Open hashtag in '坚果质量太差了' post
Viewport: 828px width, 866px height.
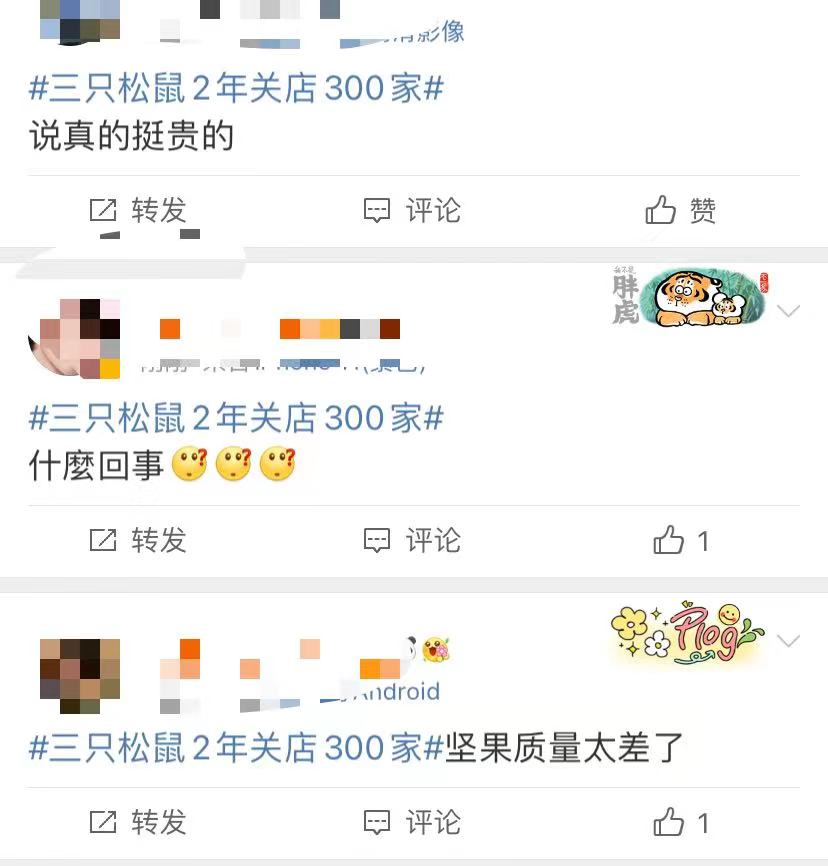point(236,749)
